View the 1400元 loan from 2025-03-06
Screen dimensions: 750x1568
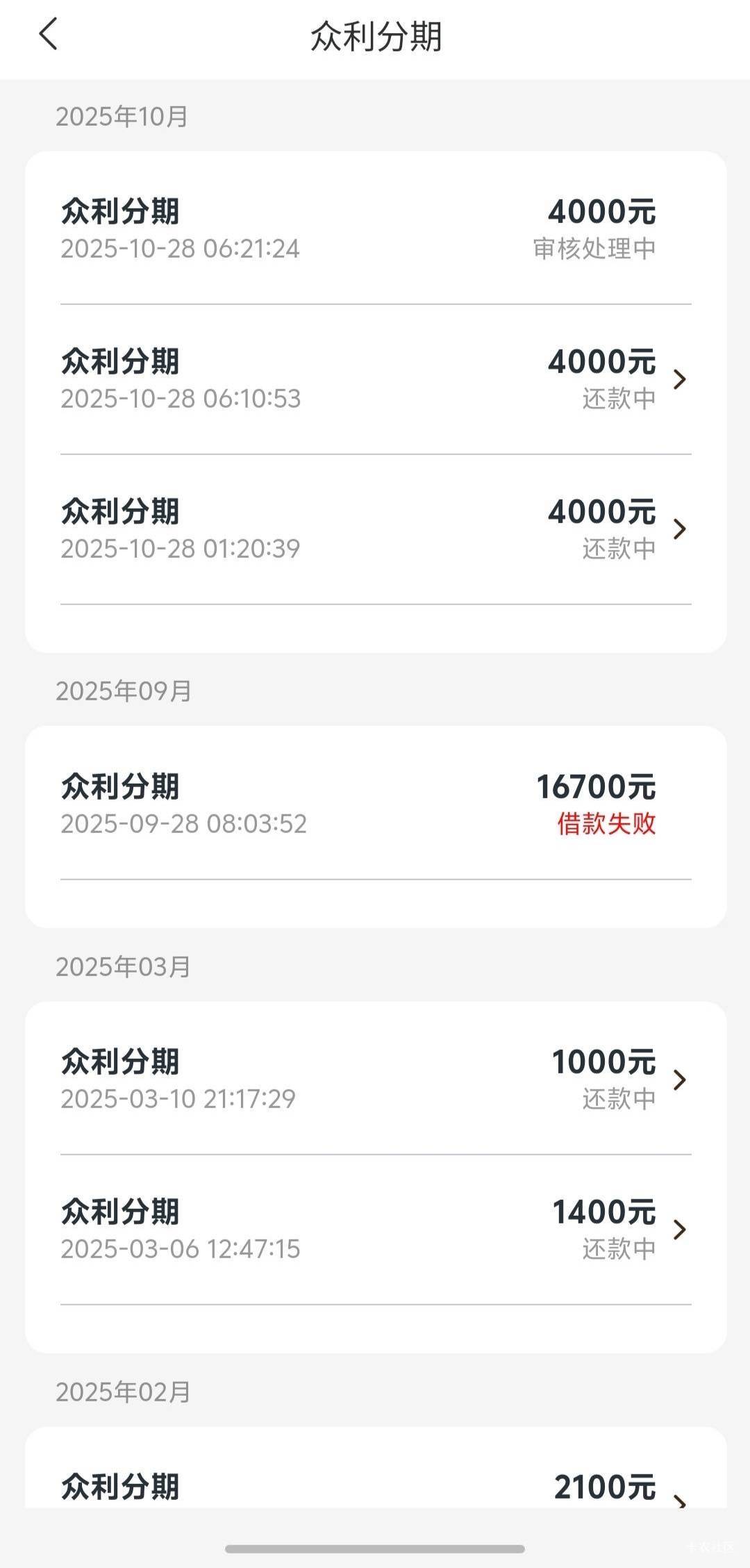pos(375,1230)
